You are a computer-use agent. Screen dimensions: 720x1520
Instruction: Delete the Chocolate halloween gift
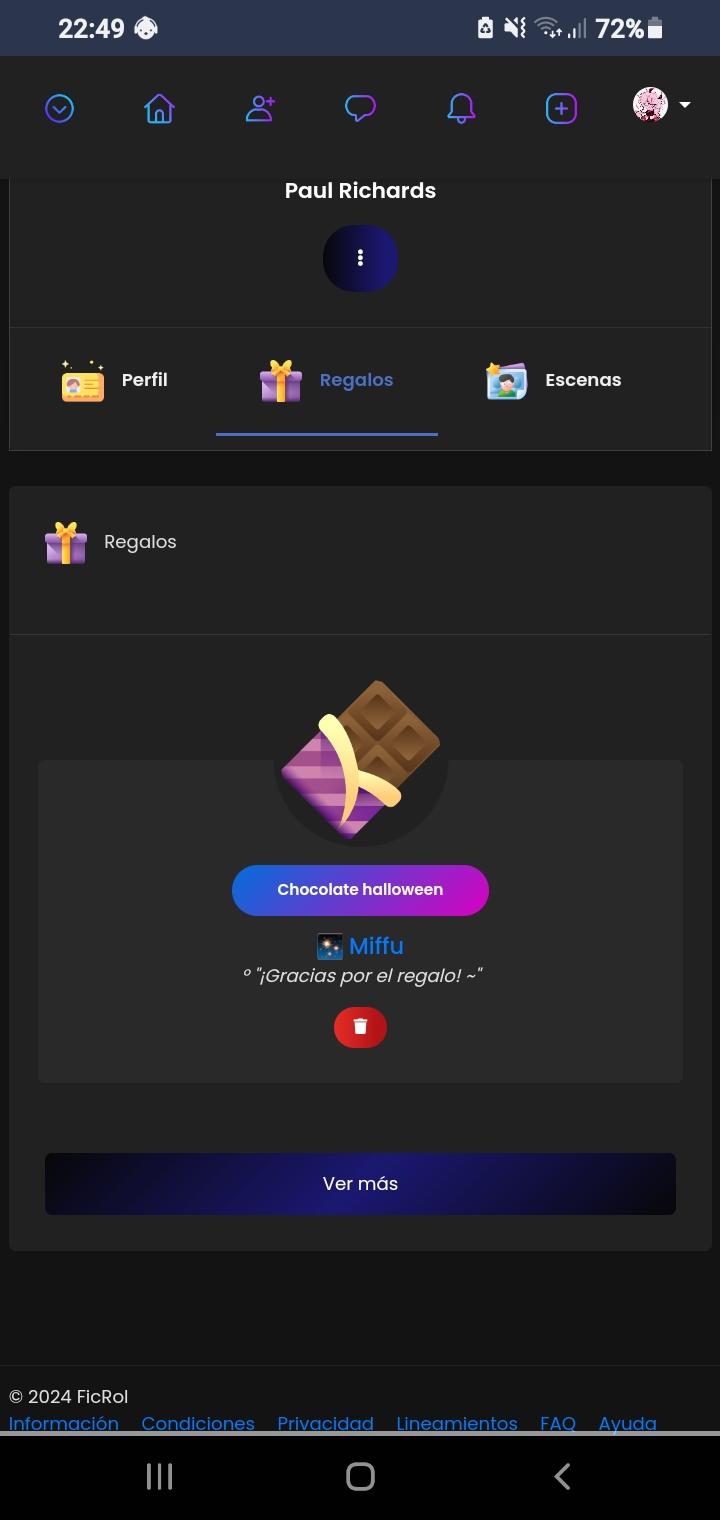360,1027
